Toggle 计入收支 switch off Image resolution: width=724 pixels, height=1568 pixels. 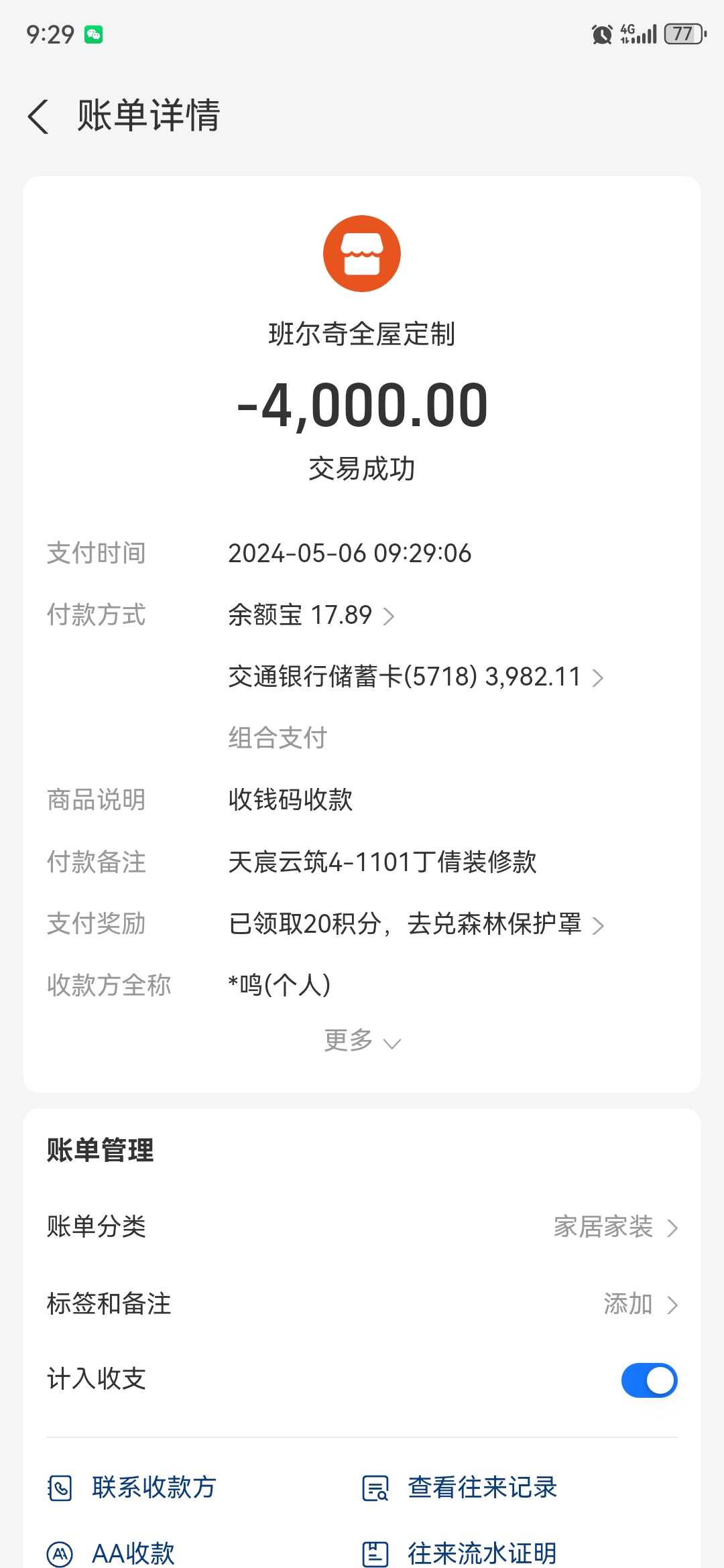click(649, 1380)
